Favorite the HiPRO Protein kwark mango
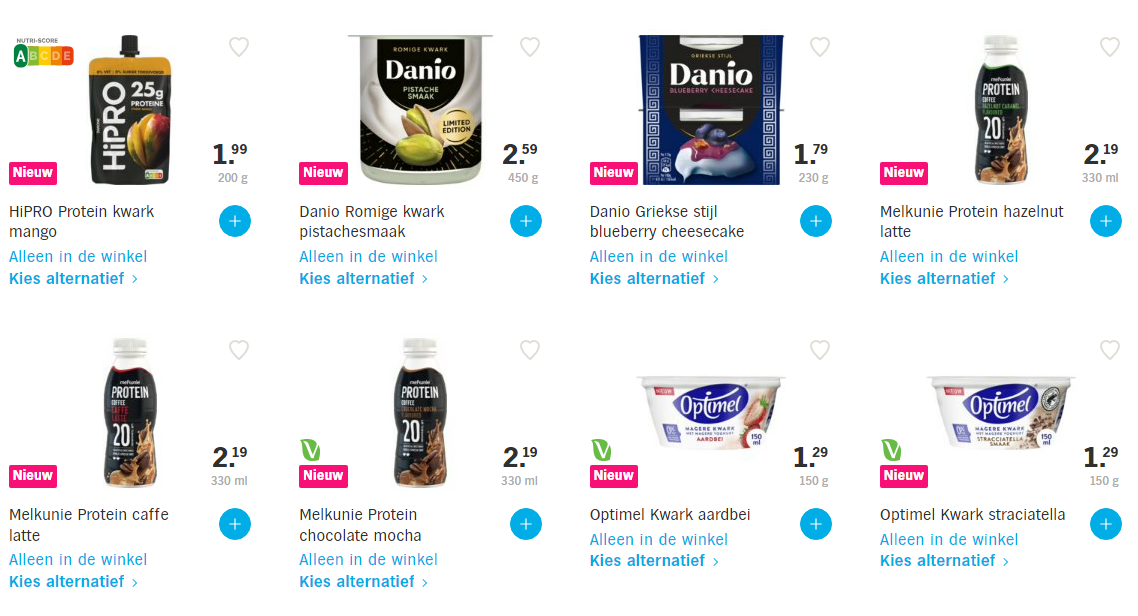 [239, 47]
